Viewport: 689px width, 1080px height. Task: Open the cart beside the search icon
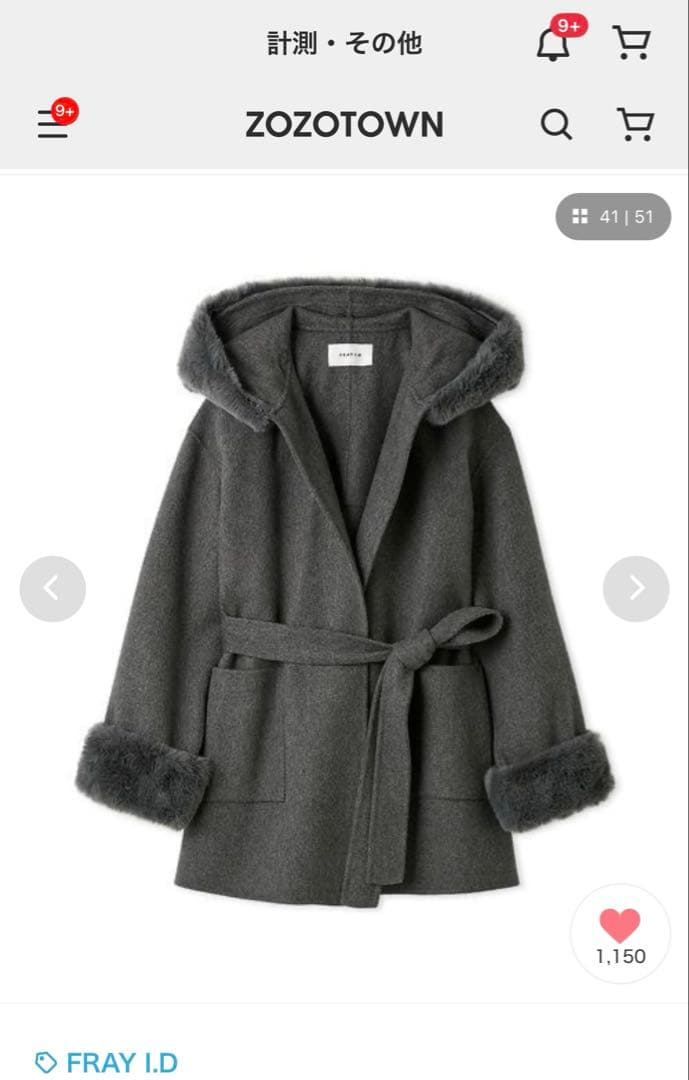point(634,125)
